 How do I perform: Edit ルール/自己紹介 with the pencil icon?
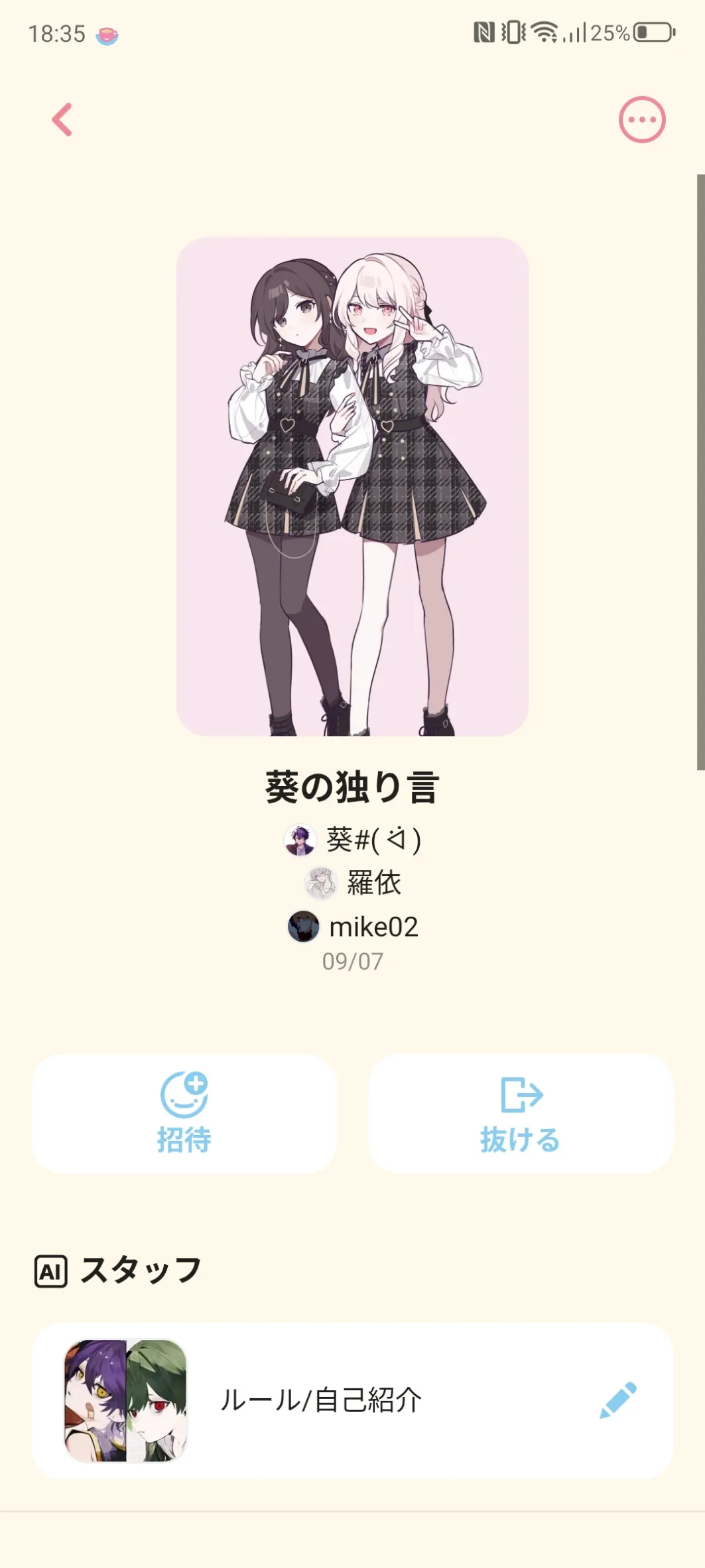(617, 1400)
